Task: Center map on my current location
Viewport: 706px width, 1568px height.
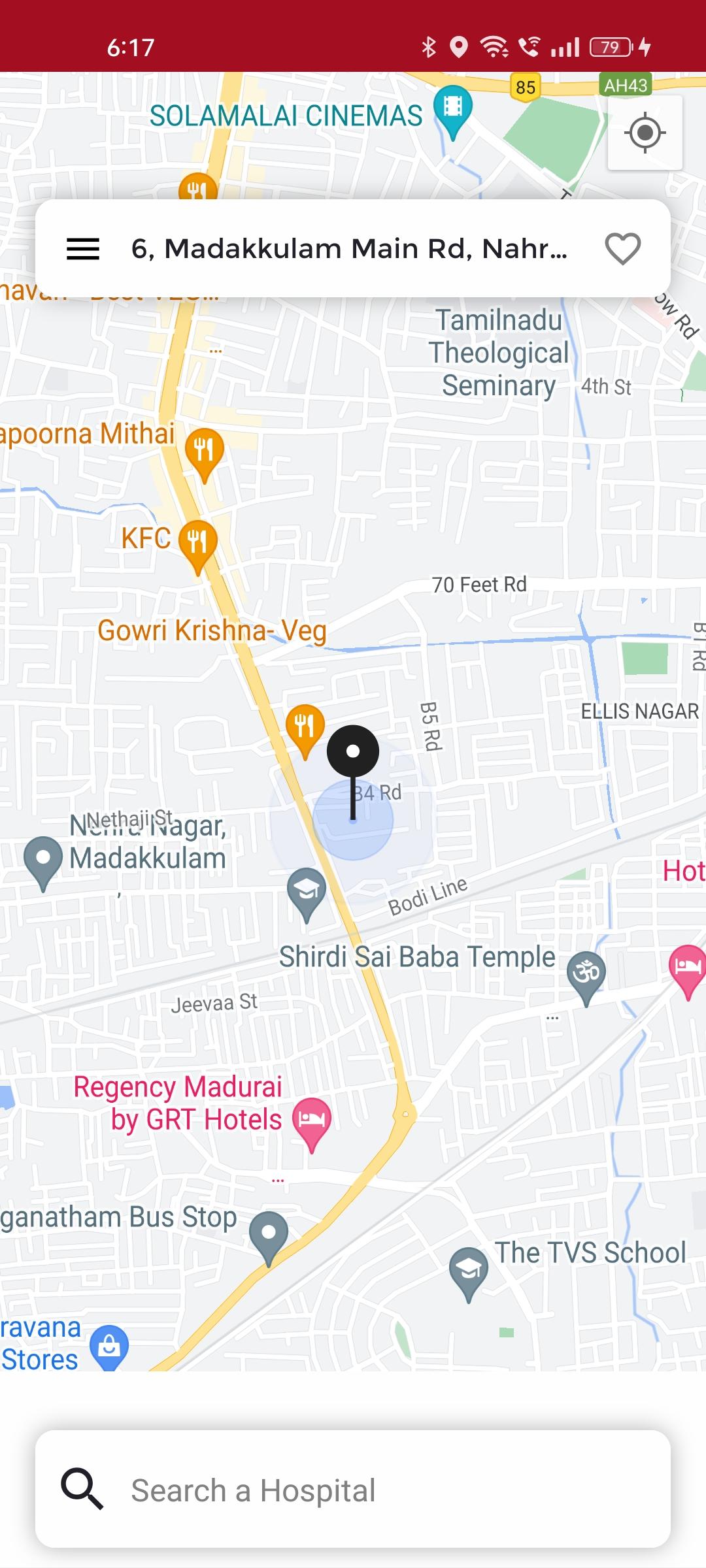Action: tap(645, 133)
